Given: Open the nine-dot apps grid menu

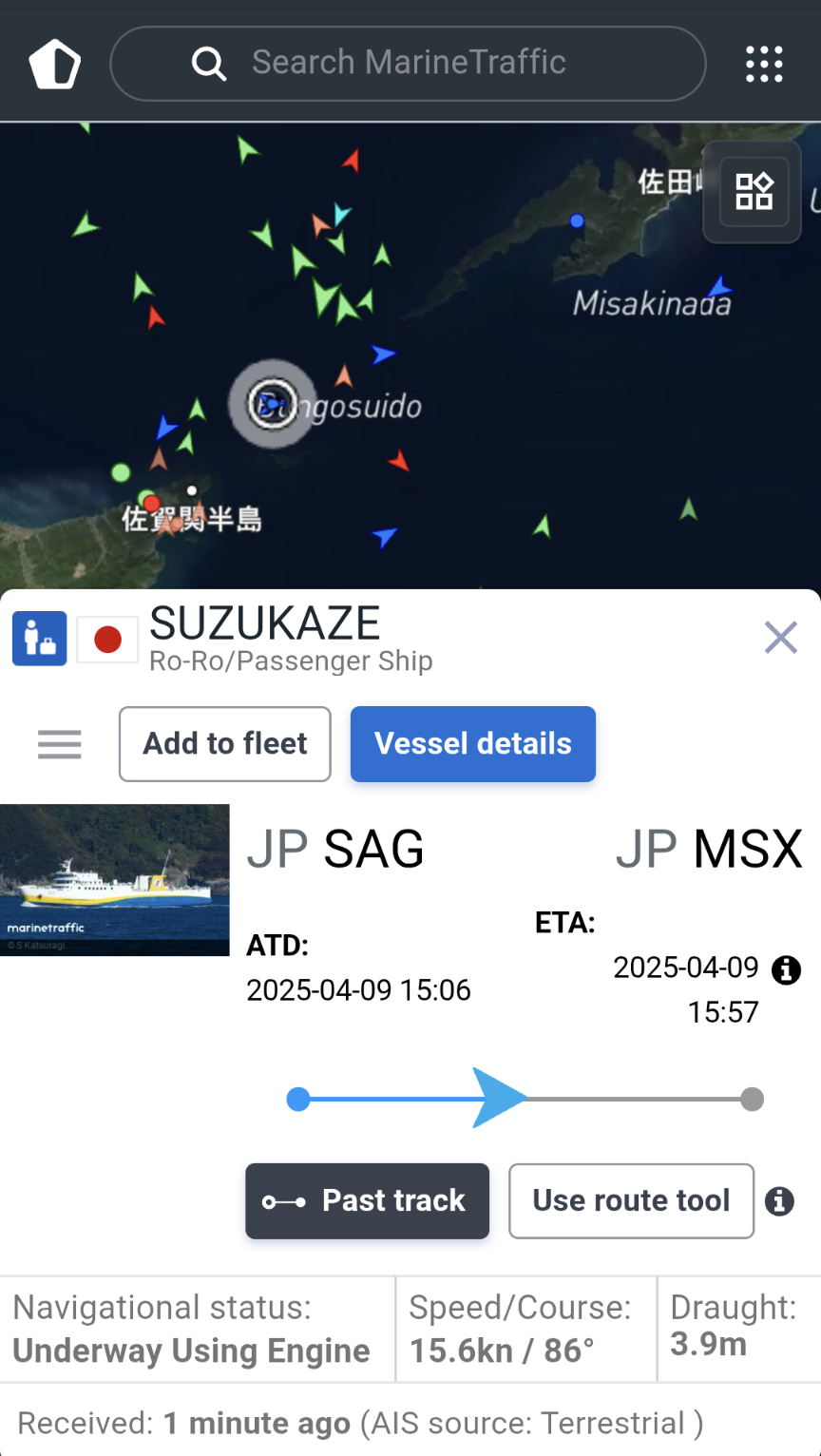Looking at the screenshot, I should [764, 64].
